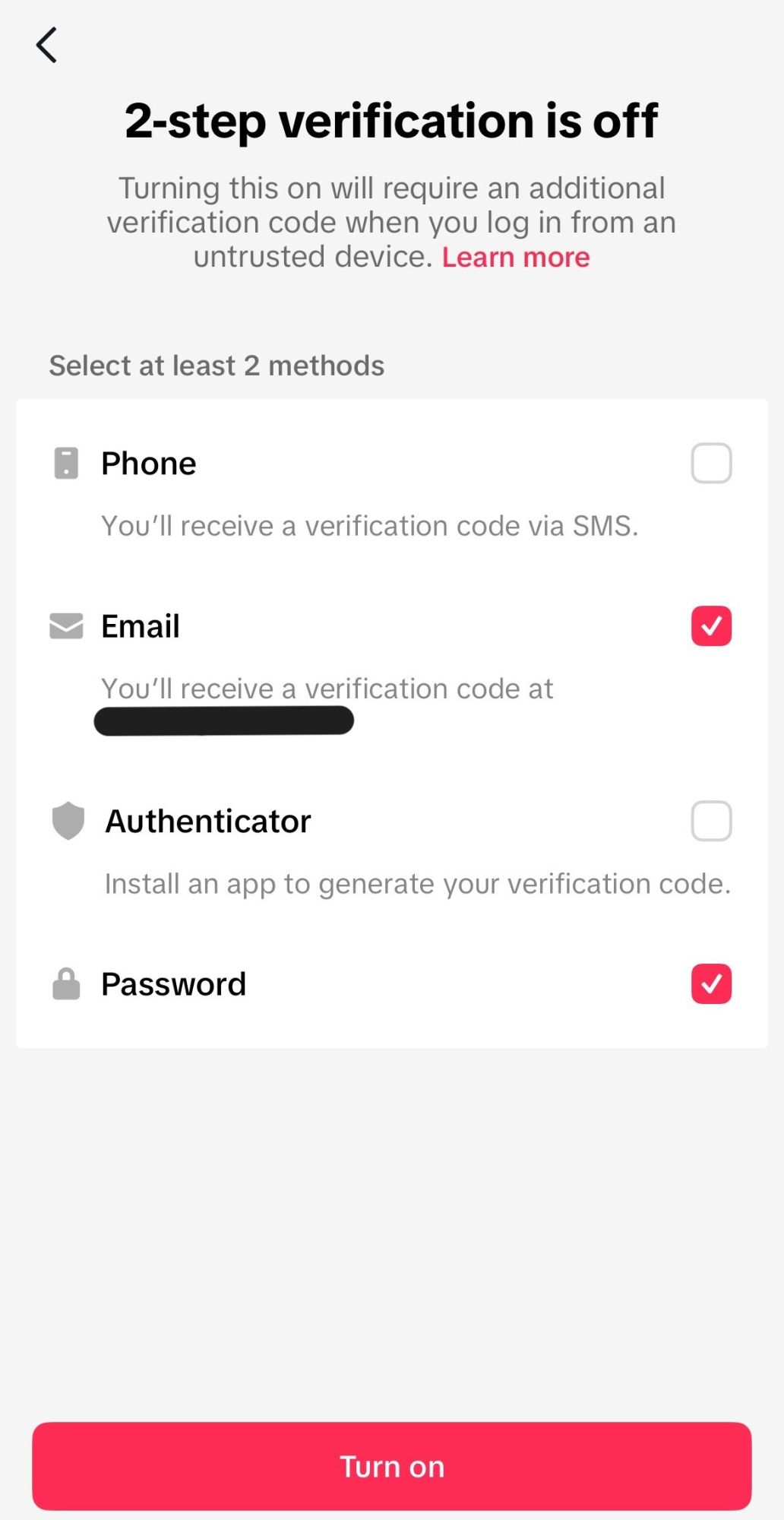This screenshot has width=784, height=1520.
Task: Select the Authenticator method checkbox
Action: tap(711, 821)
